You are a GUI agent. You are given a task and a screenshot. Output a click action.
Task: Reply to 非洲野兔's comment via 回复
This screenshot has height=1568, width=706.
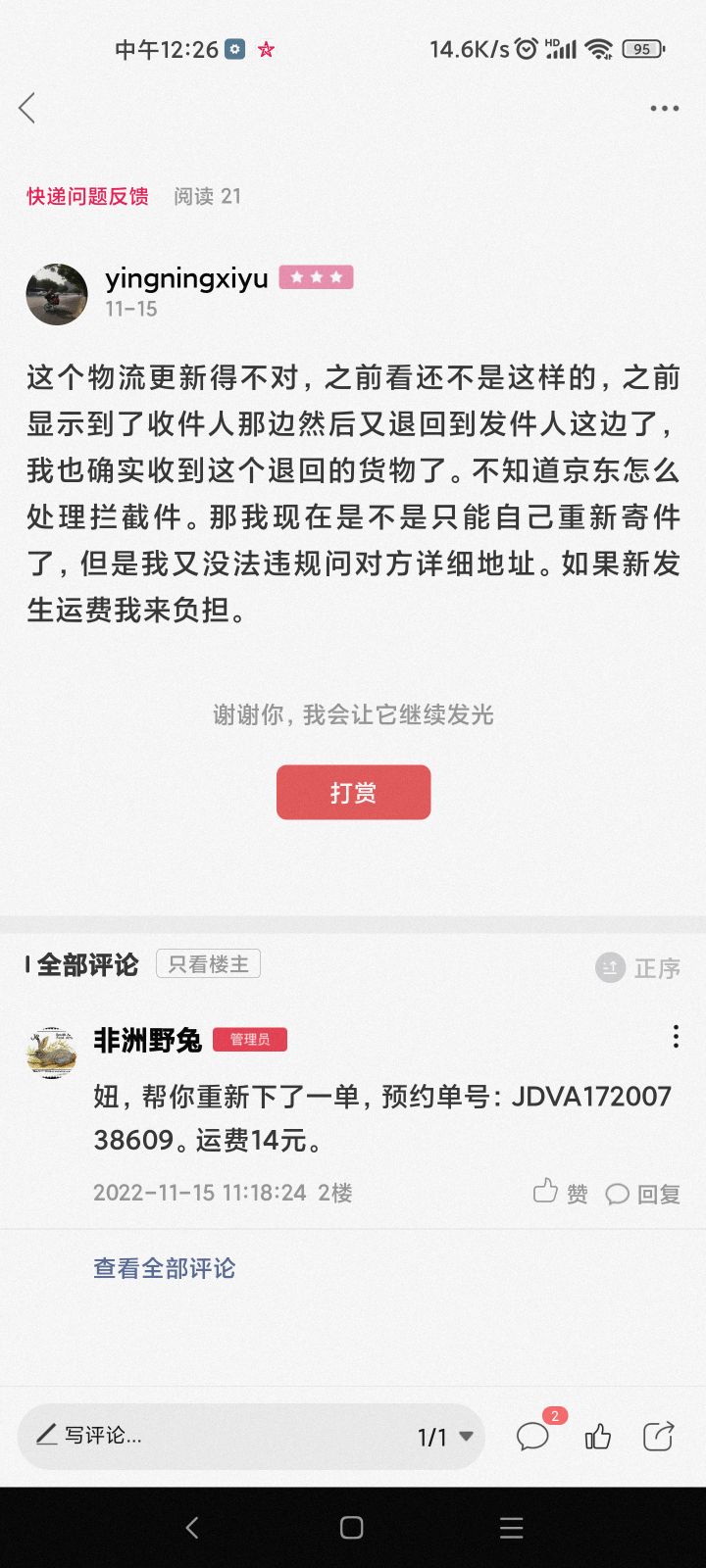(642, 1194)
